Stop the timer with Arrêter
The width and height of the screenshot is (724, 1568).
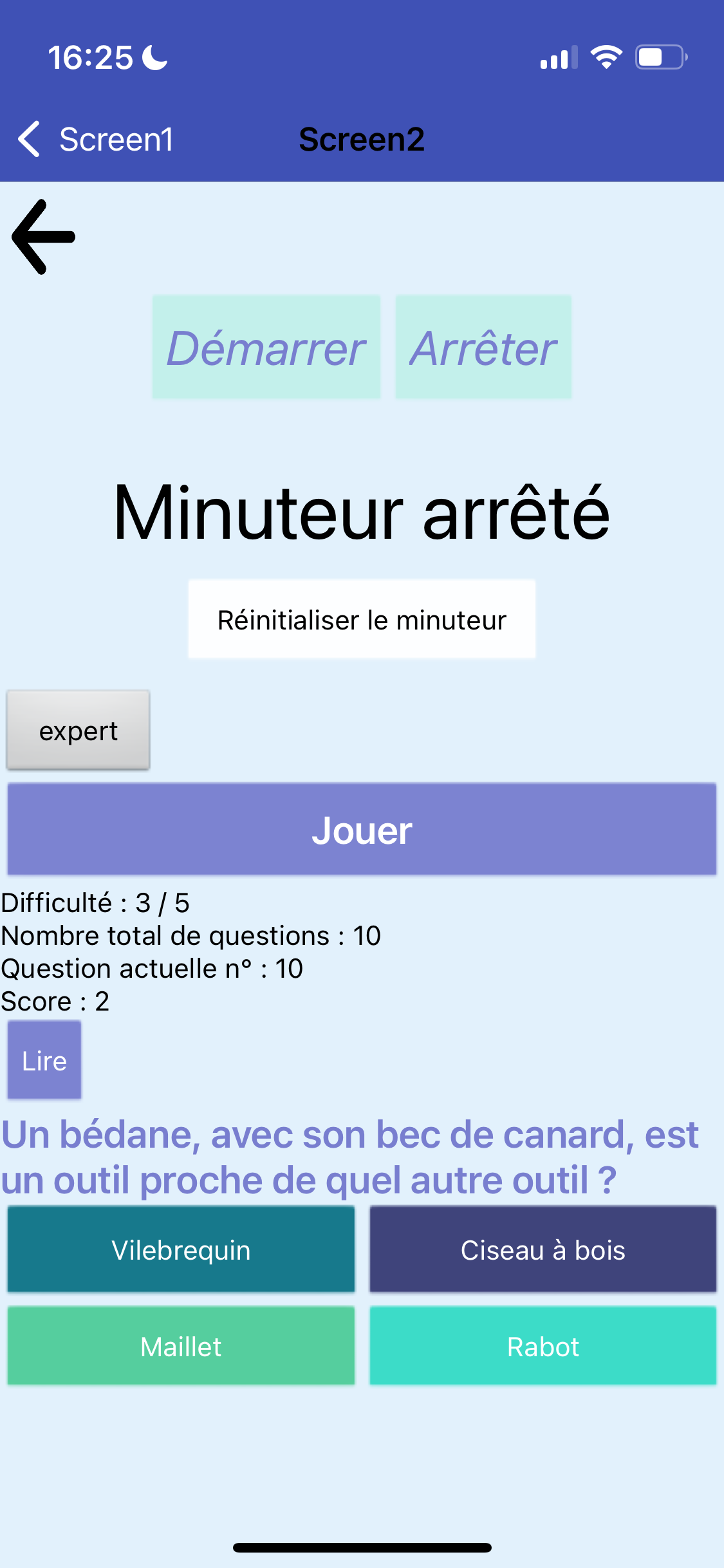pos(483,348)
